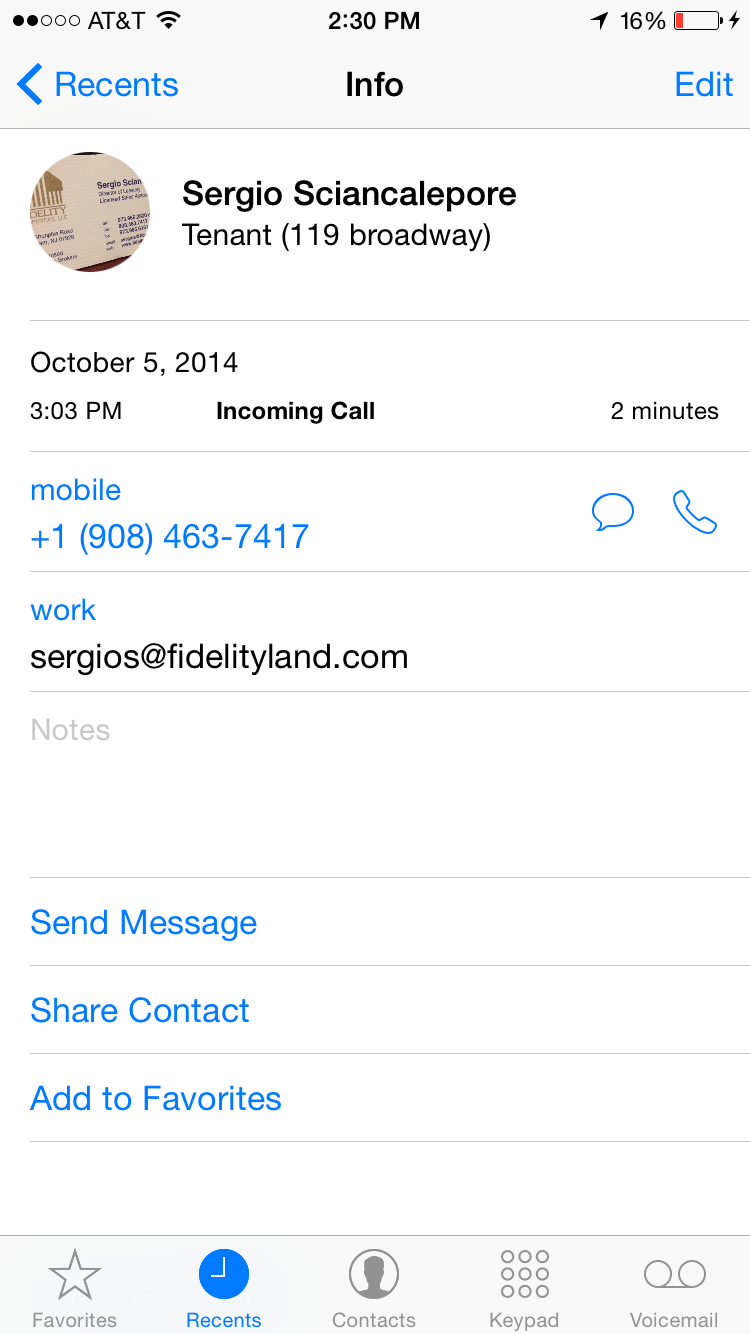This screenshot has width=750, height=1334.
Task: Call the mobile number +1 (908) 463-7417
Action: tap(170, 537)
